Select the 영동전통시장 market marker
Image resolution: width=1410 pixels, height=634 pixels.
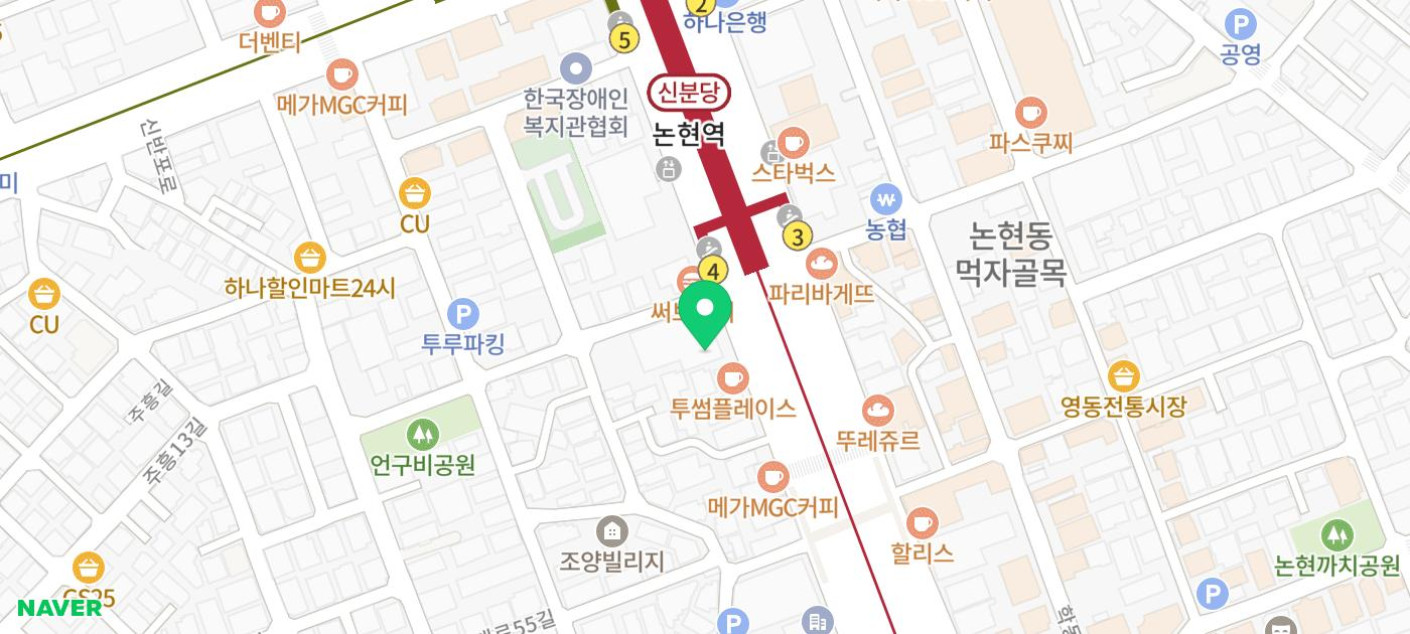pos(1123,376)
